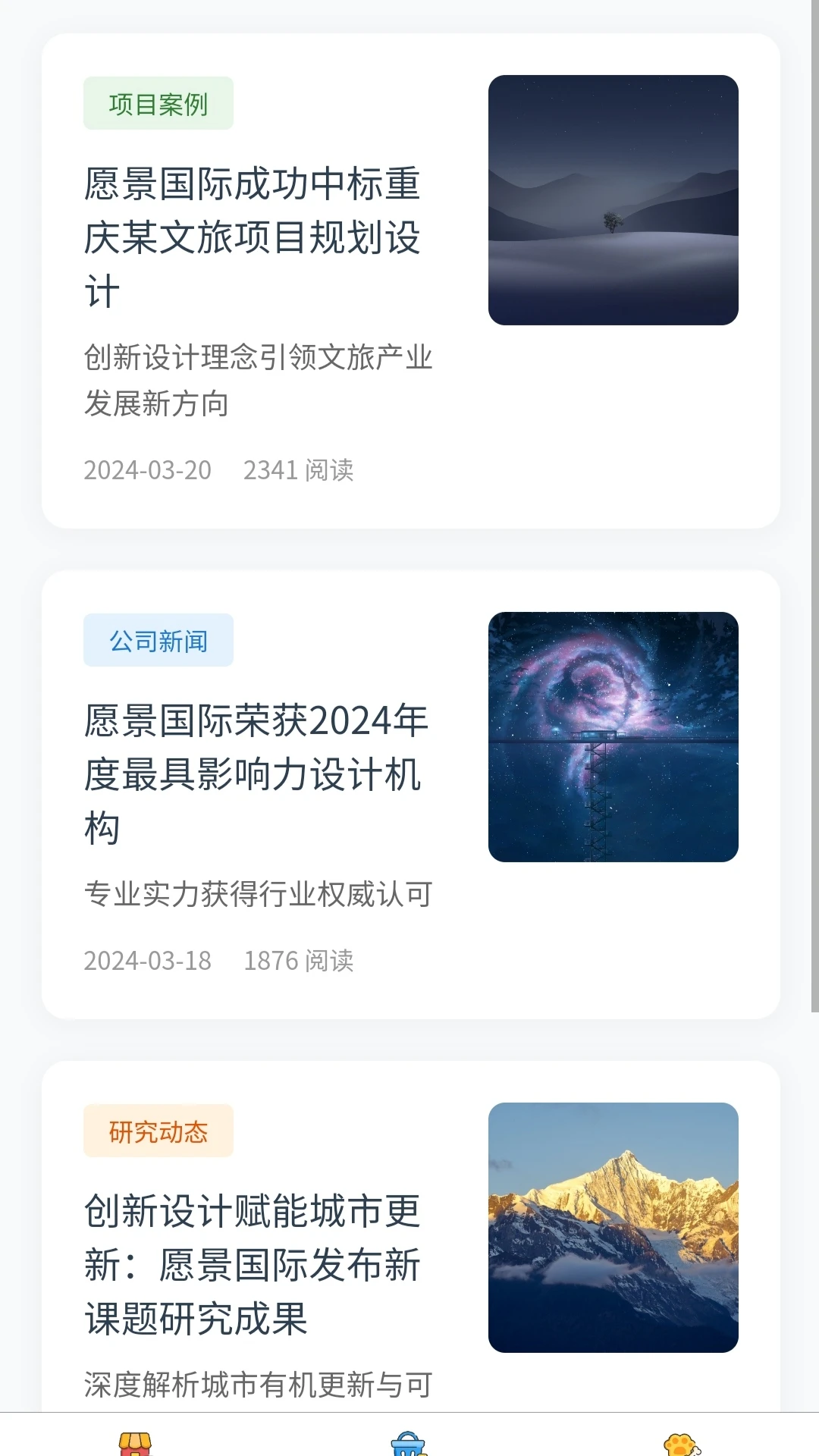The image size is (819, 1456).
Task: Select the date 2024-03-18 on second card
Action: click(x=148, y=962)
